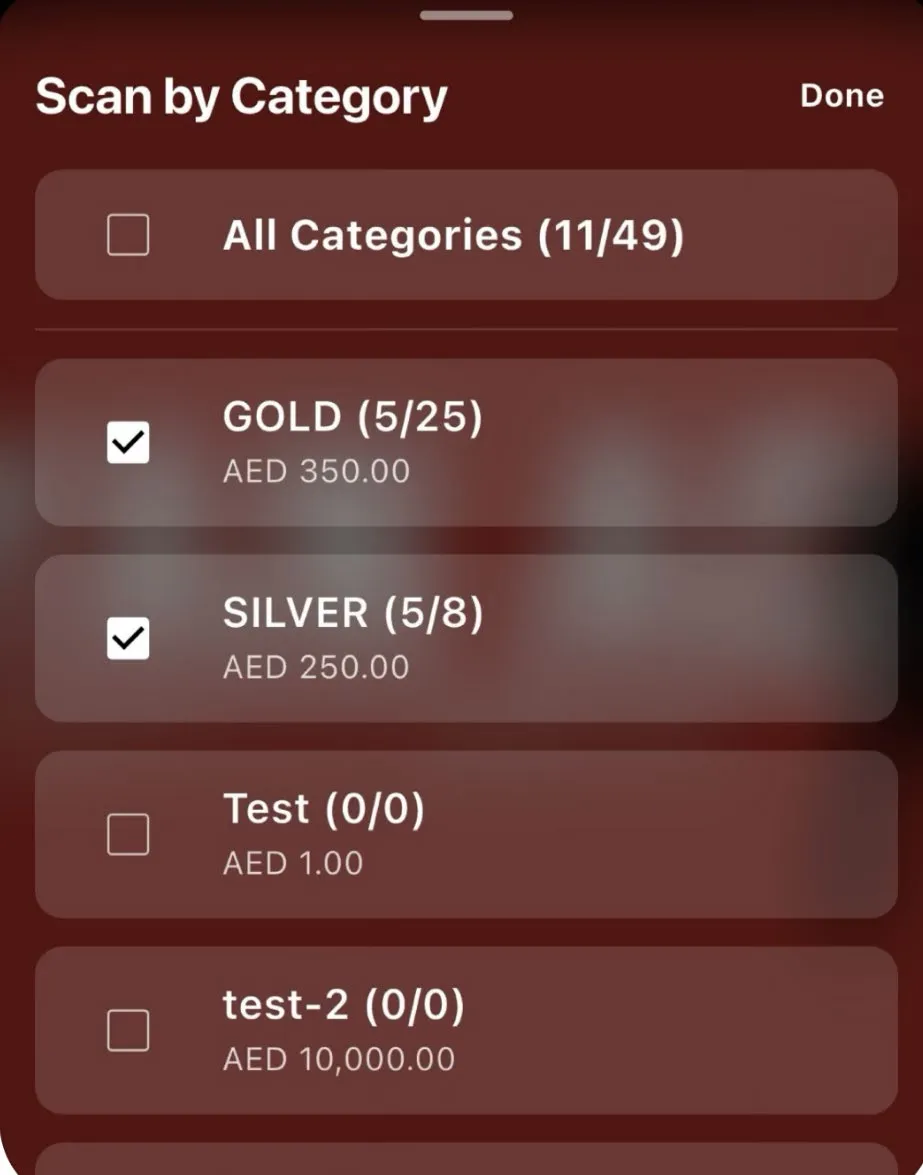Toggle the All Categories selection on
The image size is (923, 1175).
127,235
